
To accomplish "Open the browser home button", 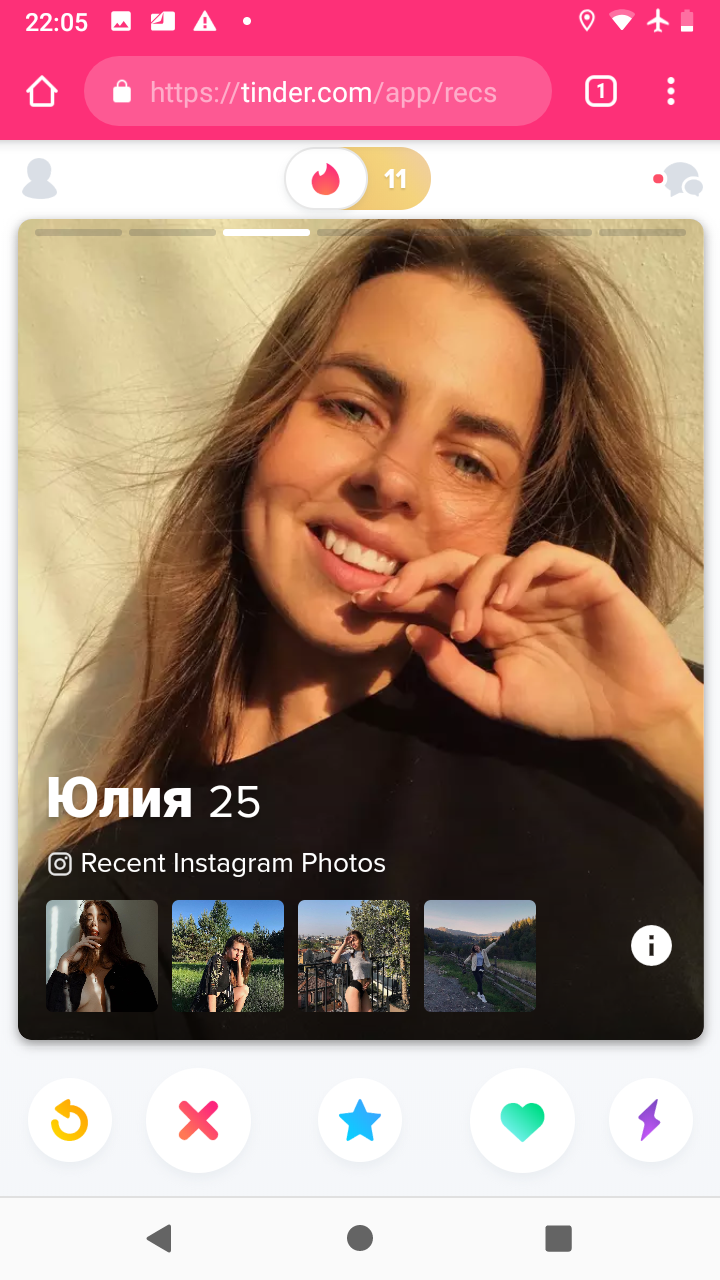I will click(x=42, y=92).
